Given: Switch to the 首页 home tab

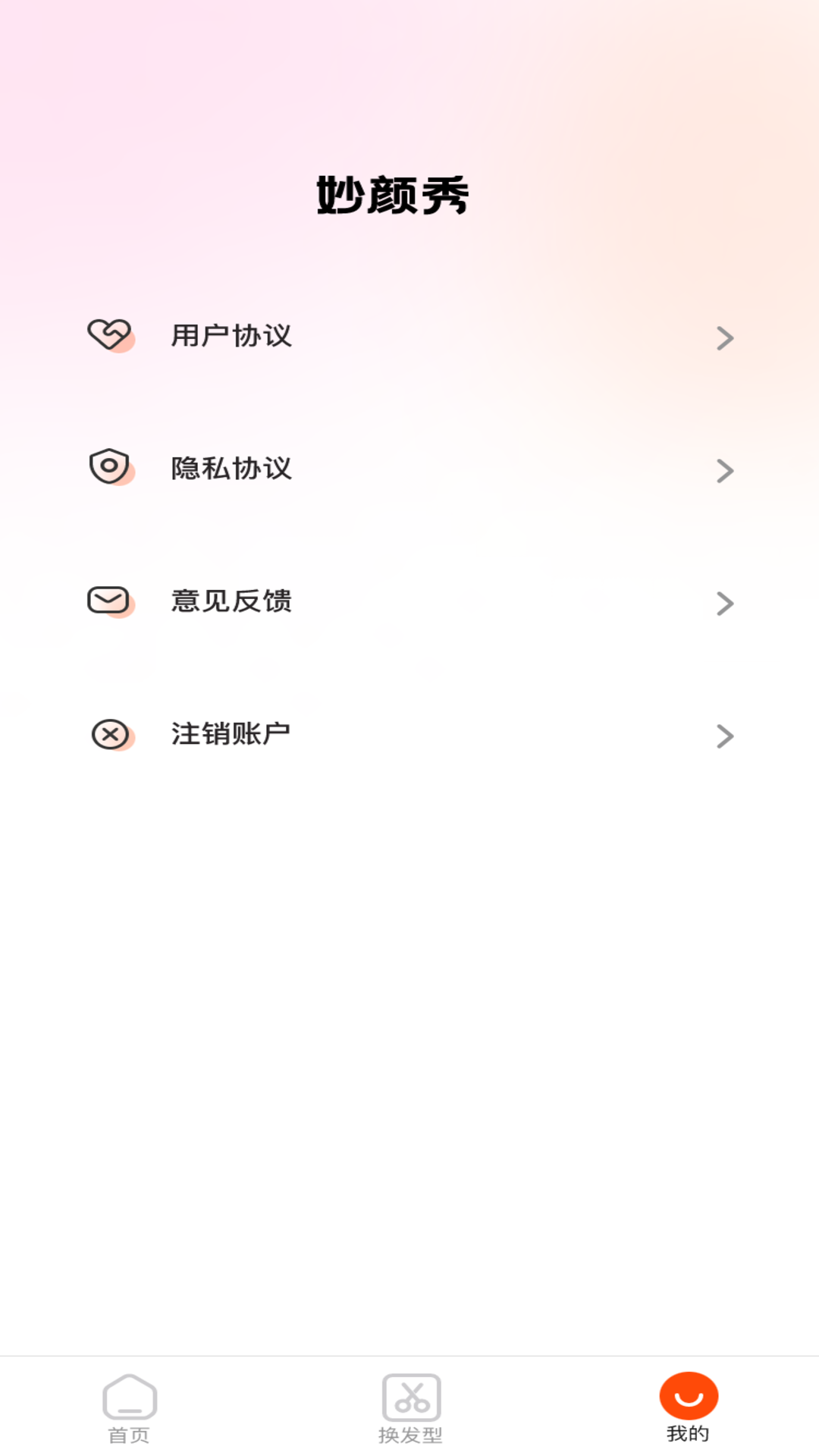Looking at the screenshot, I should 130,1408.
